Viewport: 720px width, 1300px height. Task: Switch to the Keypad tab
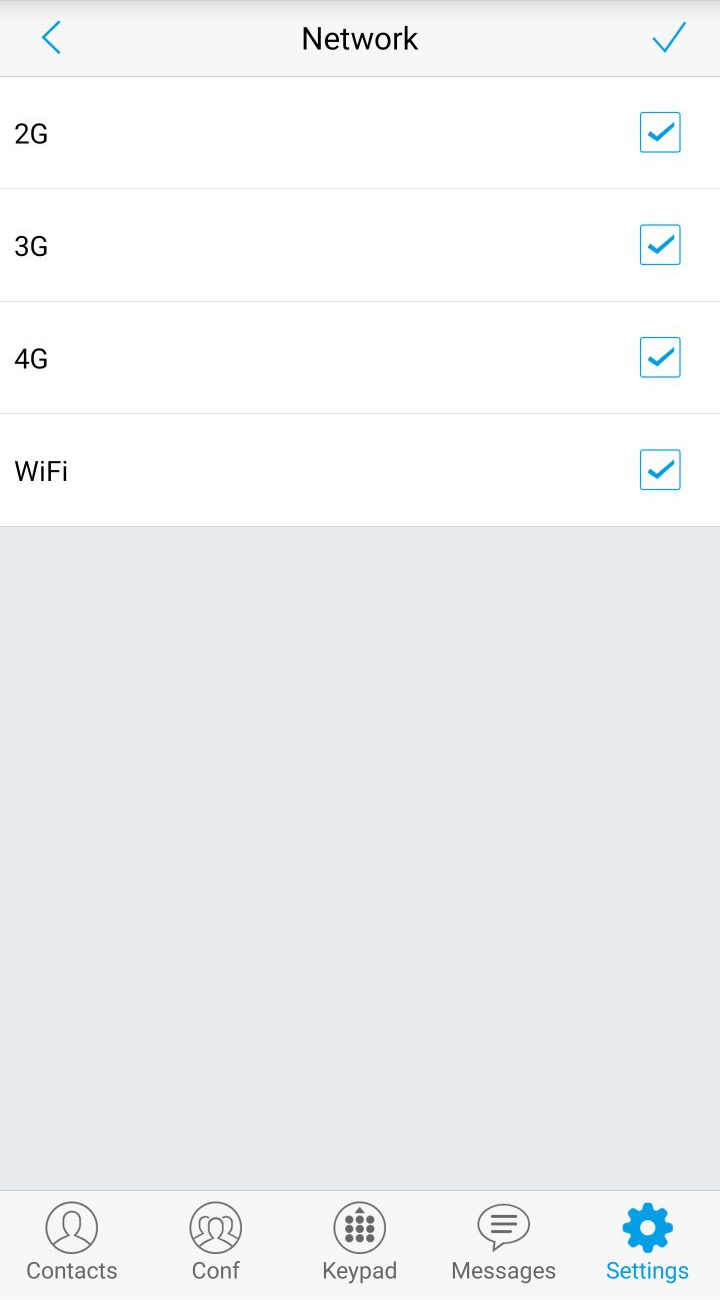coord(360,1243)
